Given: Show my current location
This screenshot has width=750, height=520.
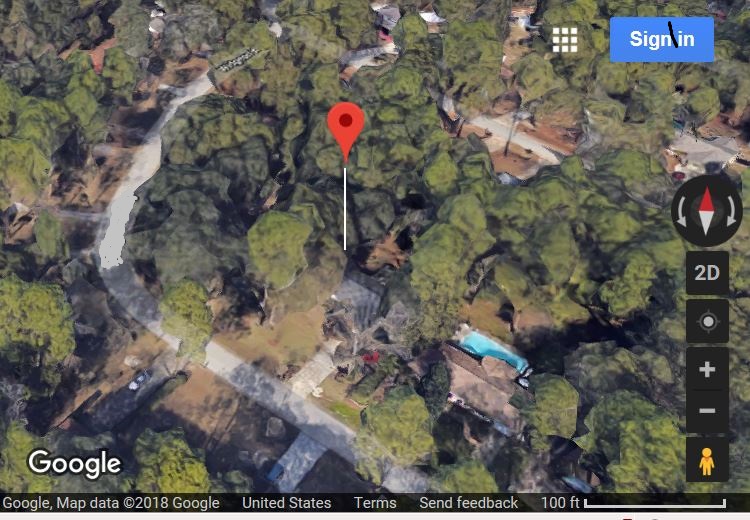Looking at the screenshot, I should 707,322.
